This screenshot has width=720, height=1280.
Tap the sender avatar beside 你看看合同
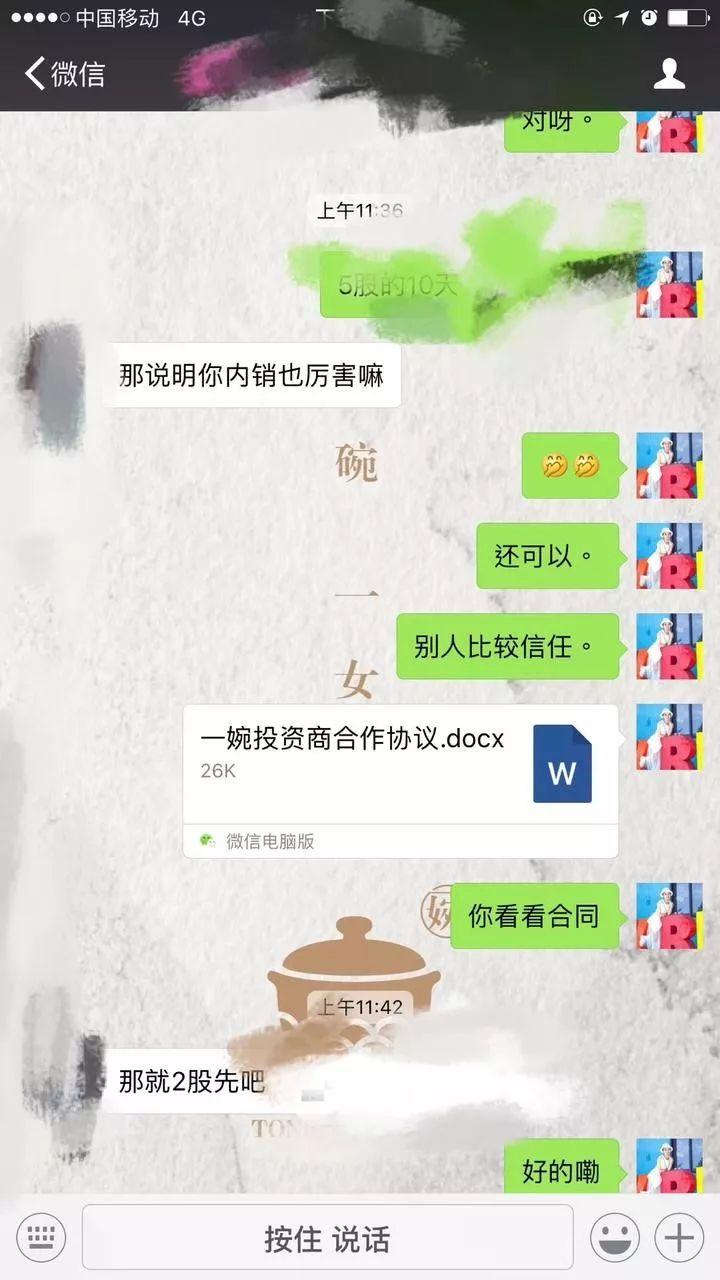click(x=669, y=916)
